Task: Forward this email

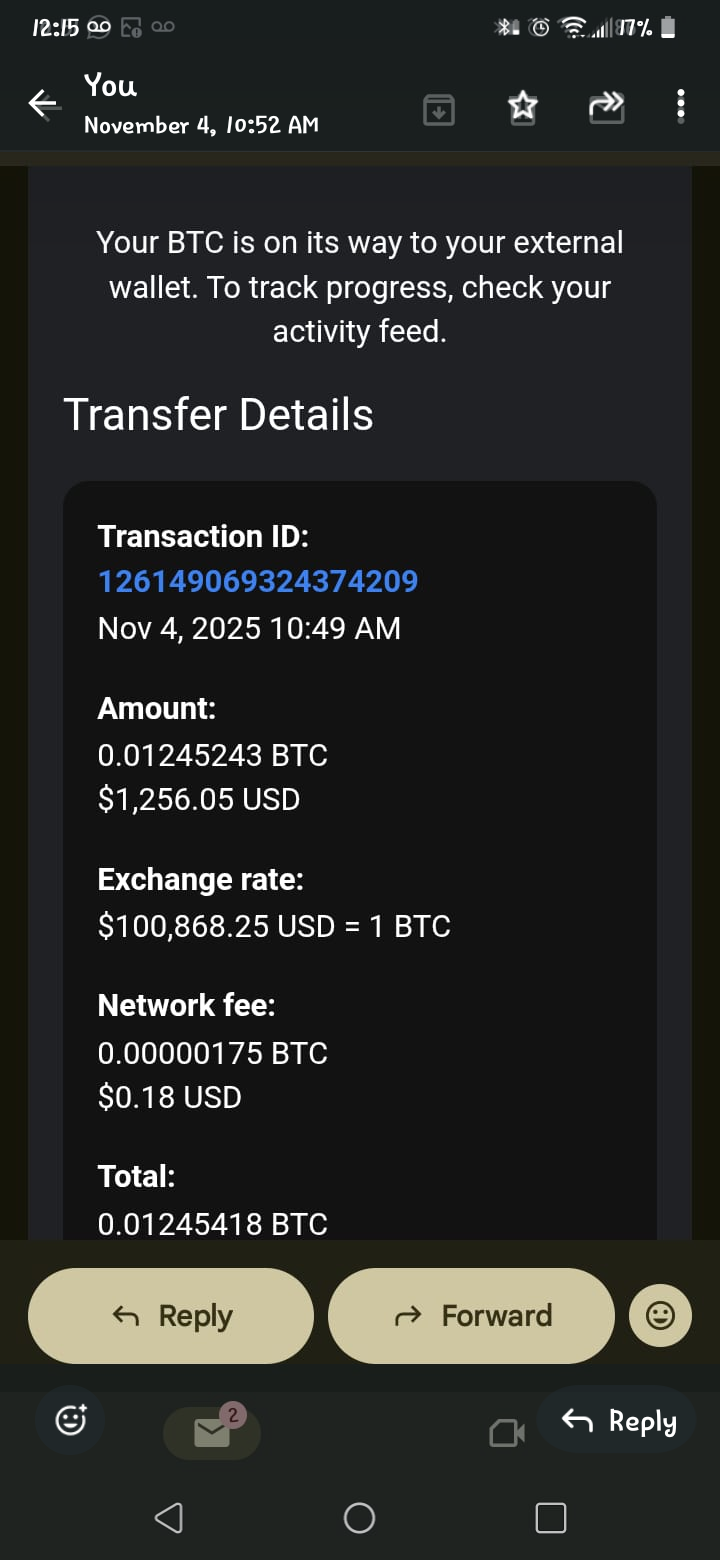Action: [x=471, y=1316]
